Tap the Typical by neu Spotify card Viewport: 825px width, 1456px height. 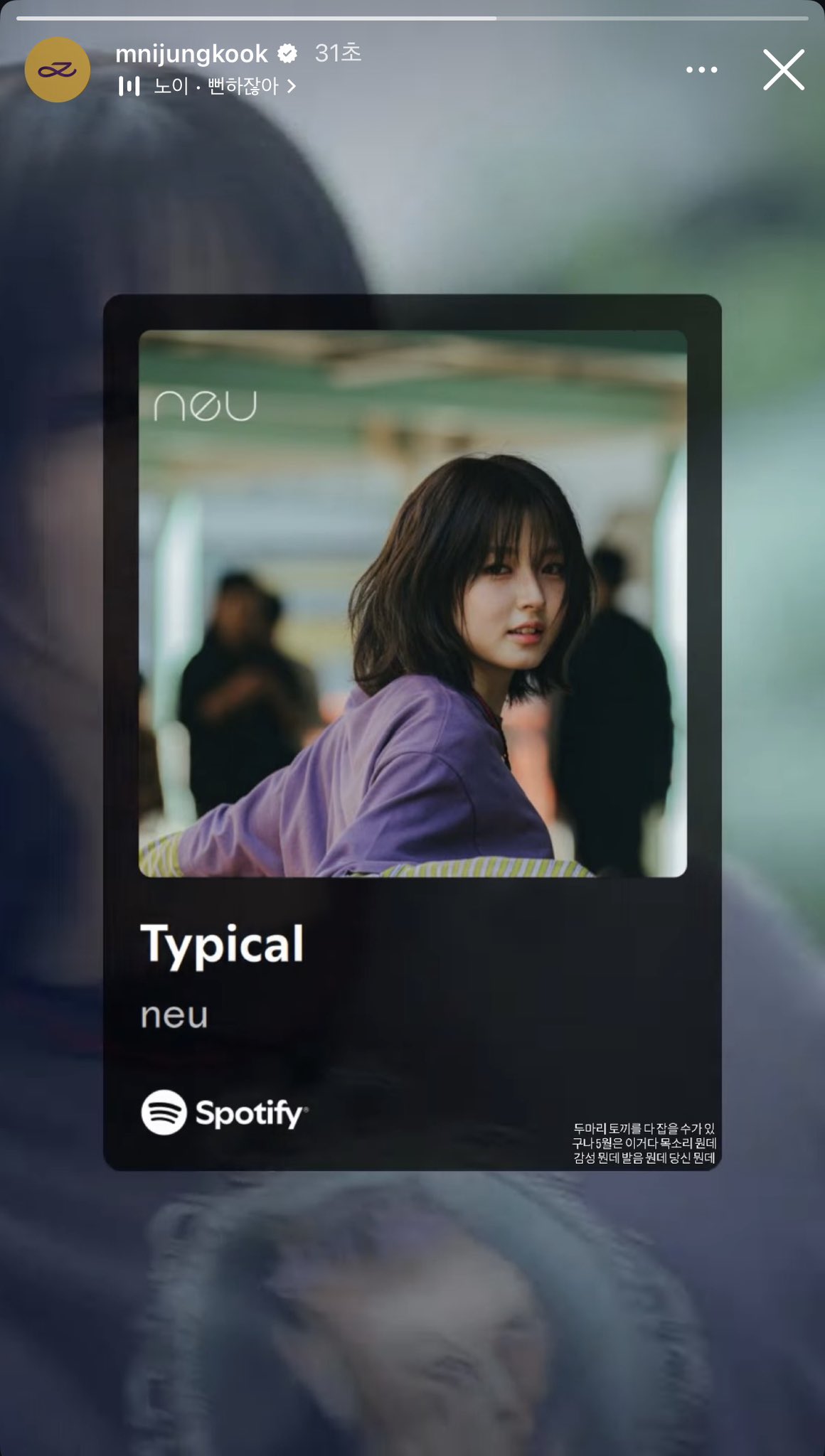click(x=412, y=732)
